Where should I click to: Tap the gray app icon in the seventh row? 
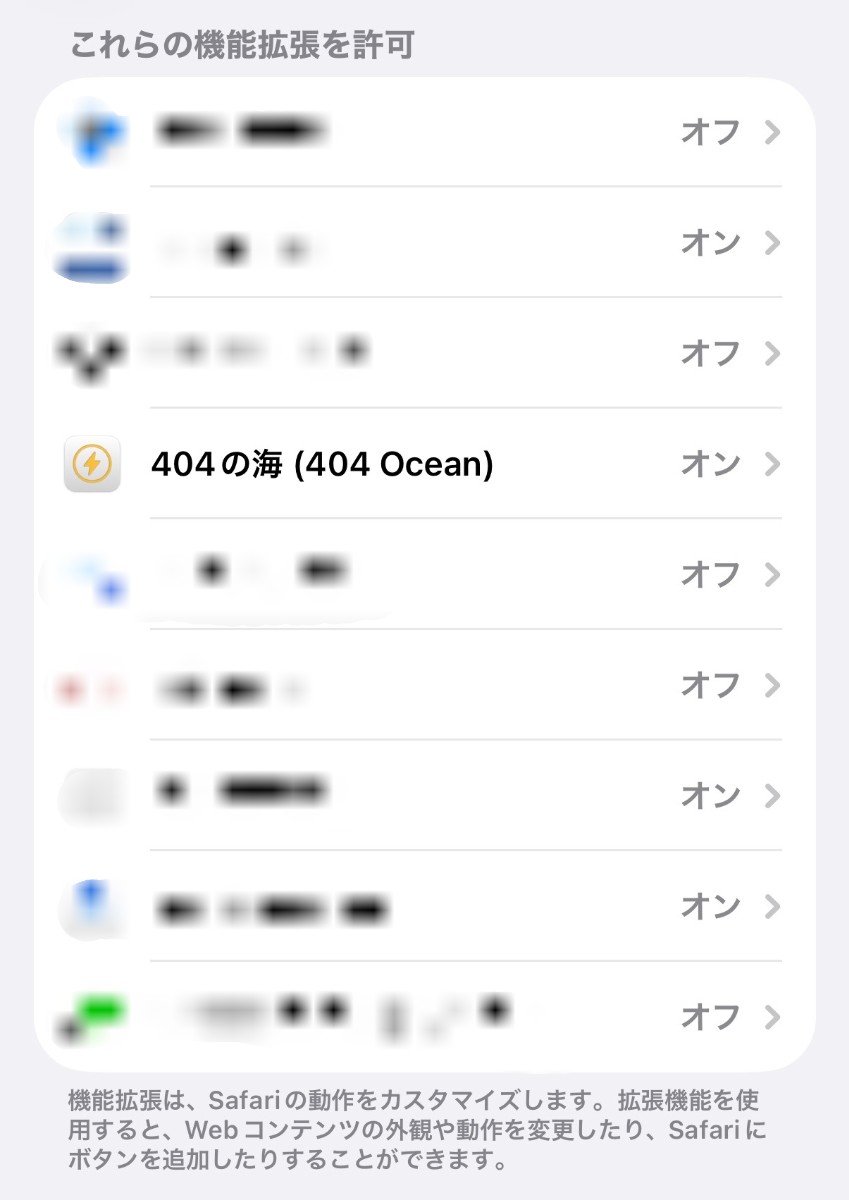[x=92, y=796]
